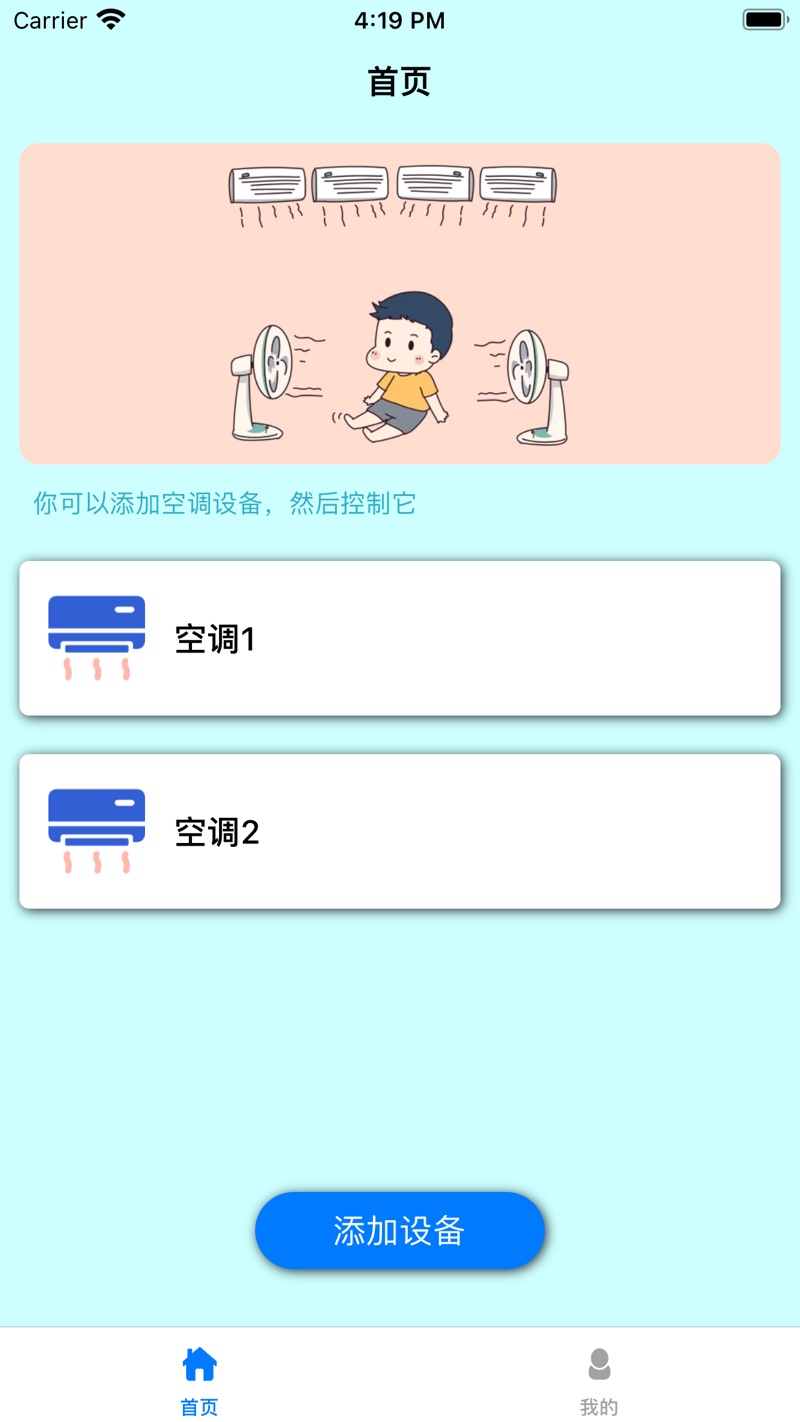This screenshot has width=800, height=1422.
Task: Switch to the 首页 tab
Action: 198,1380
